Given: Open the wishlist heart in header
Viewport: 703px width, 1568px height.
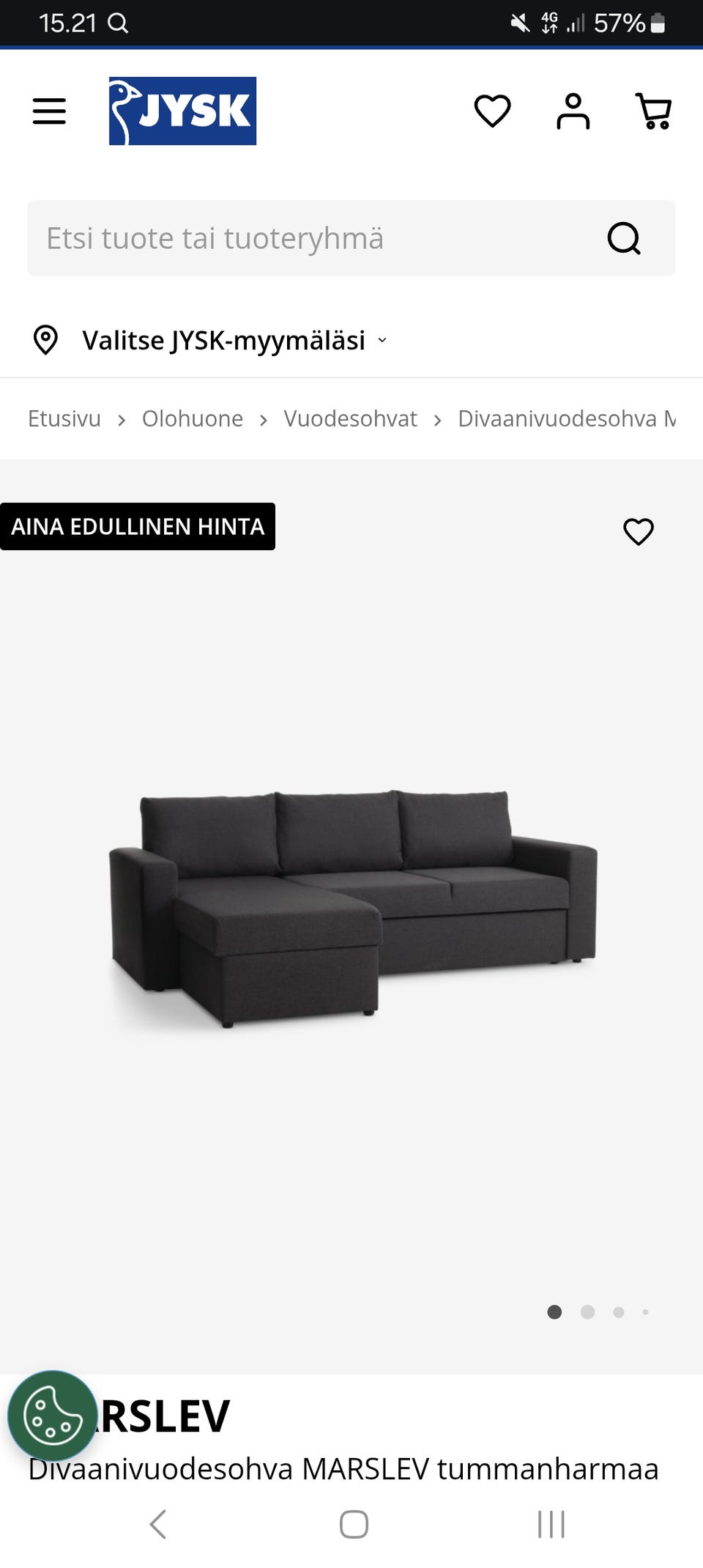Looking at the screenshot, I should pyautogui.click(x=492, y=111).
